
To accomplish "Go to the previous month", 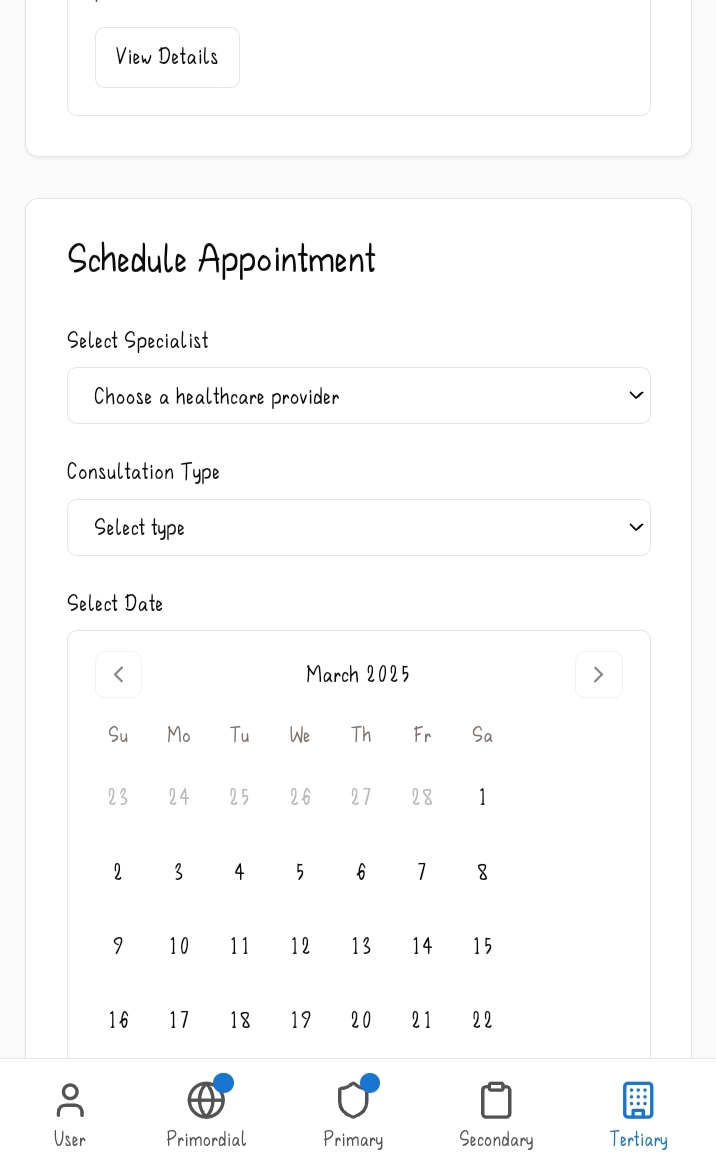I will (118, 674).
